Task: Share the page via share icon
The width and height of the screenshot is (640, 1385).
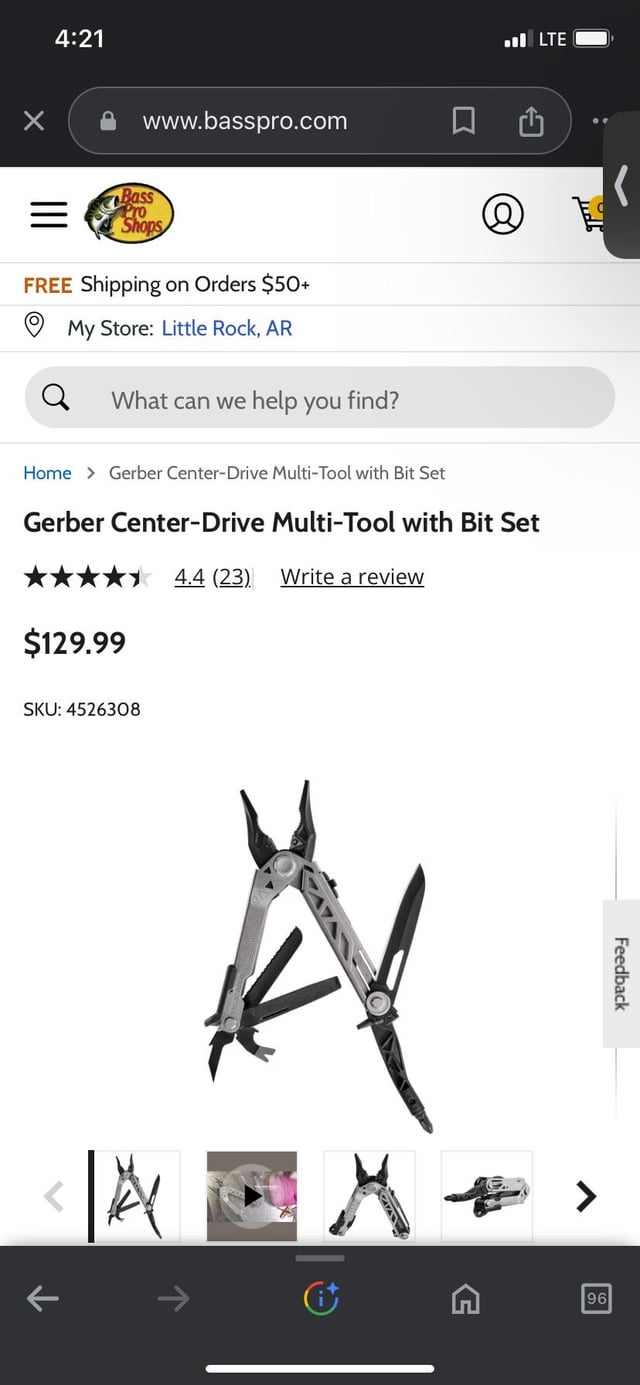Action: (531, 121)
